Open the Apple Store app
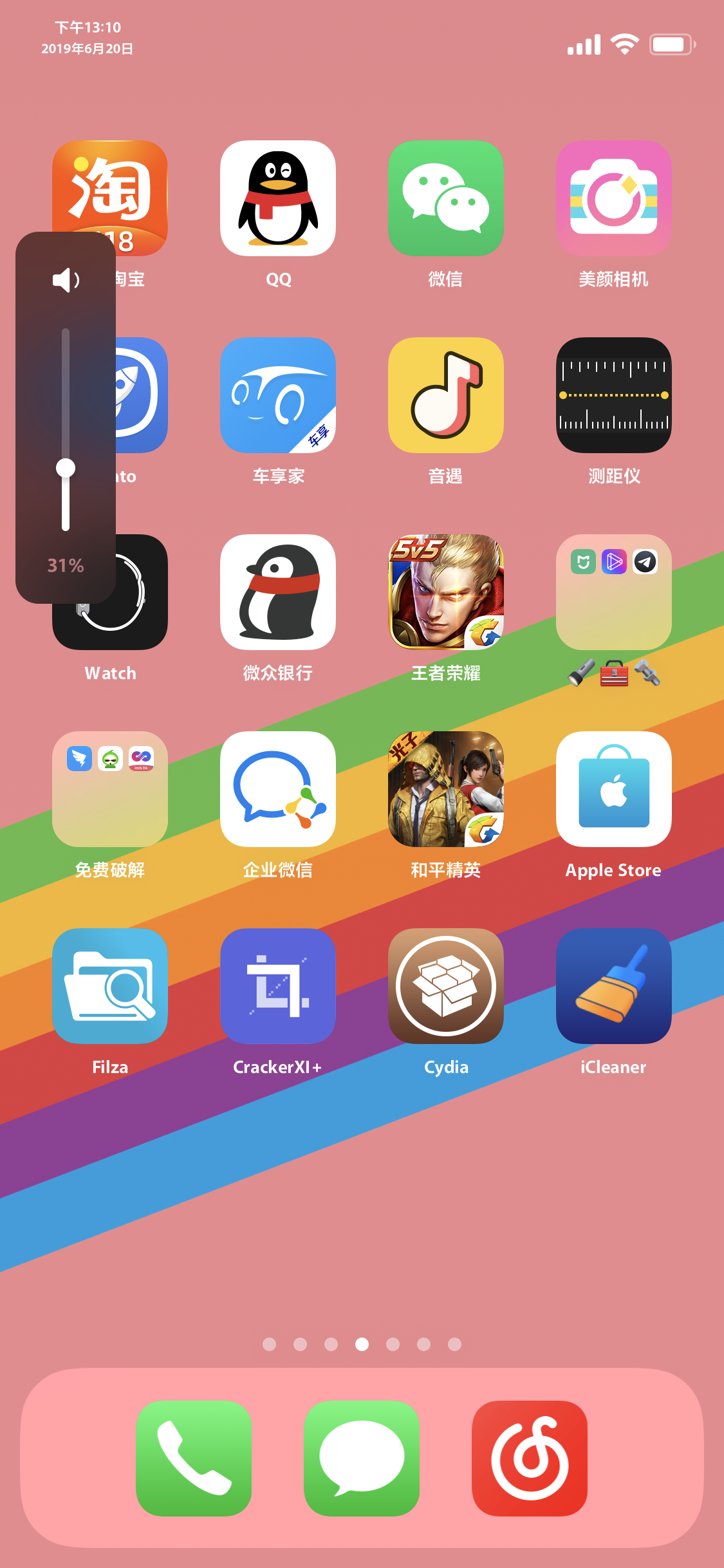Screen dimensions: 724x1568 613,790
